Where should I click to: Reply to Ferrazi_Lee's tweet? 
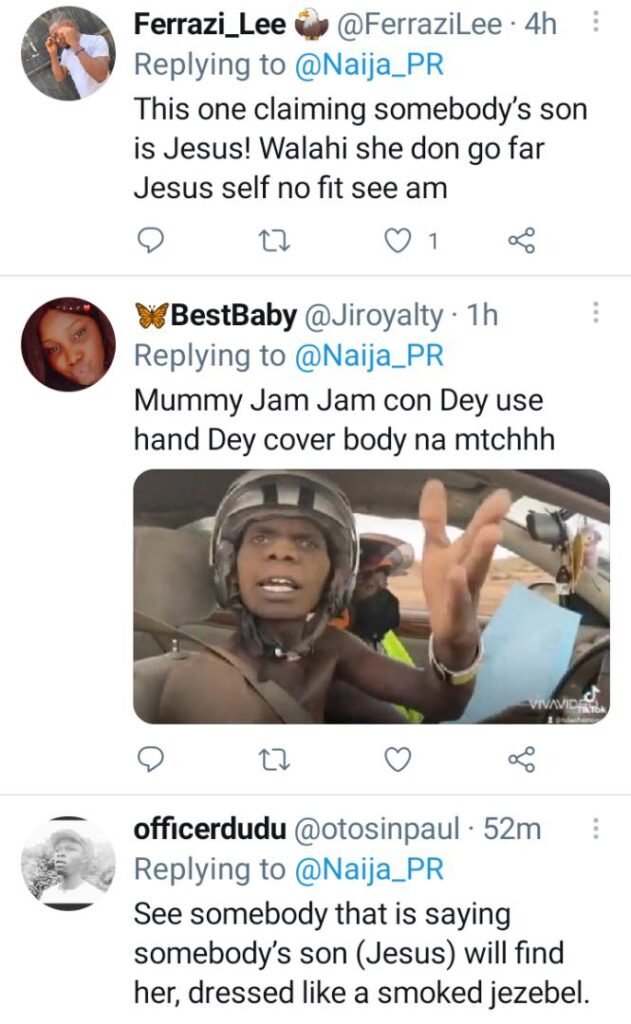(149, 240)
